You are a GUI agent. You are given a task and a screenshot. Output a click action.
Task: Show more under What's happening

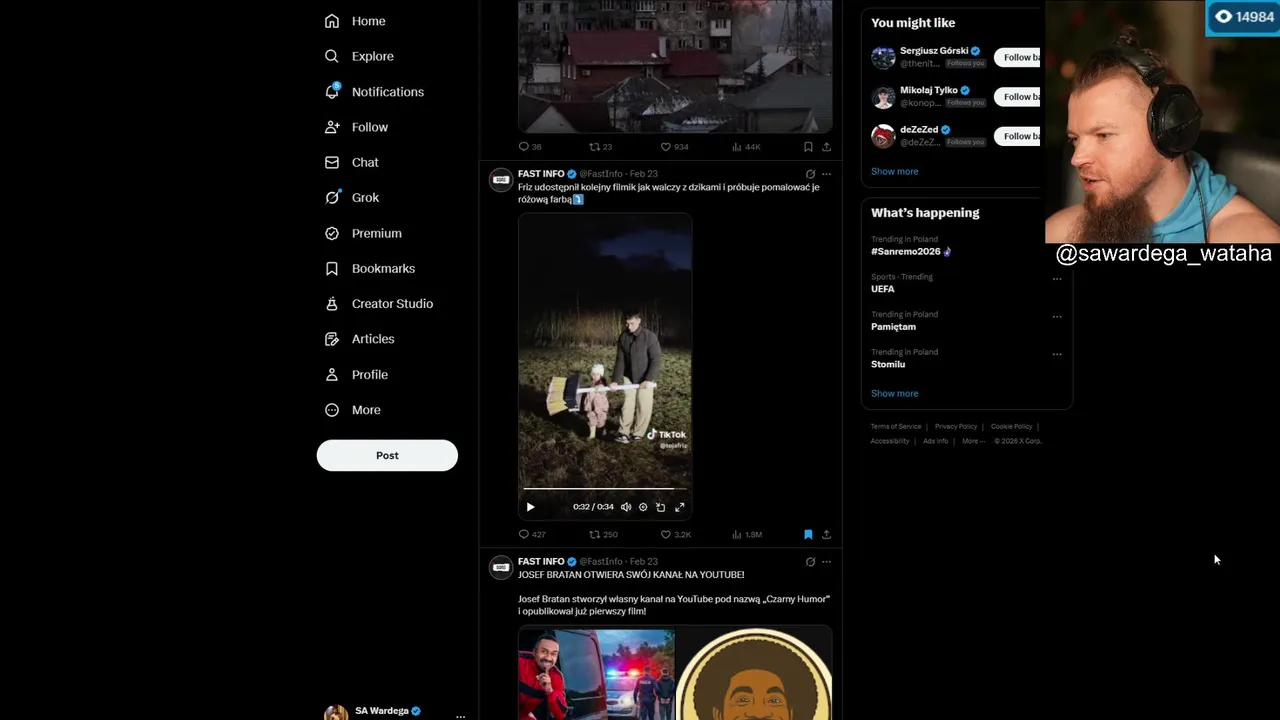[x=894, y=393]
